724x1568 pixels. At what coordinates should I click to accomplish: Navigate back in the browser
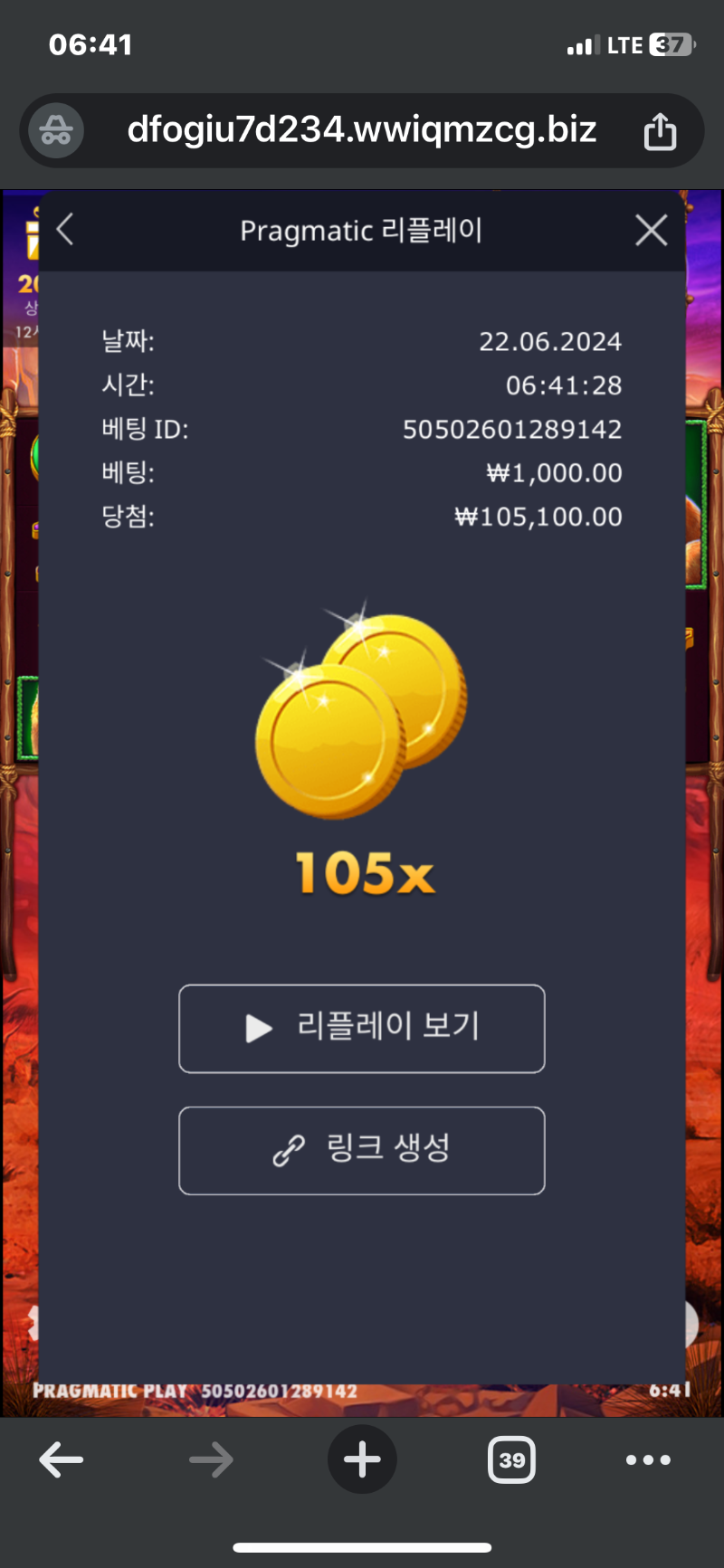pos(62,1459)
